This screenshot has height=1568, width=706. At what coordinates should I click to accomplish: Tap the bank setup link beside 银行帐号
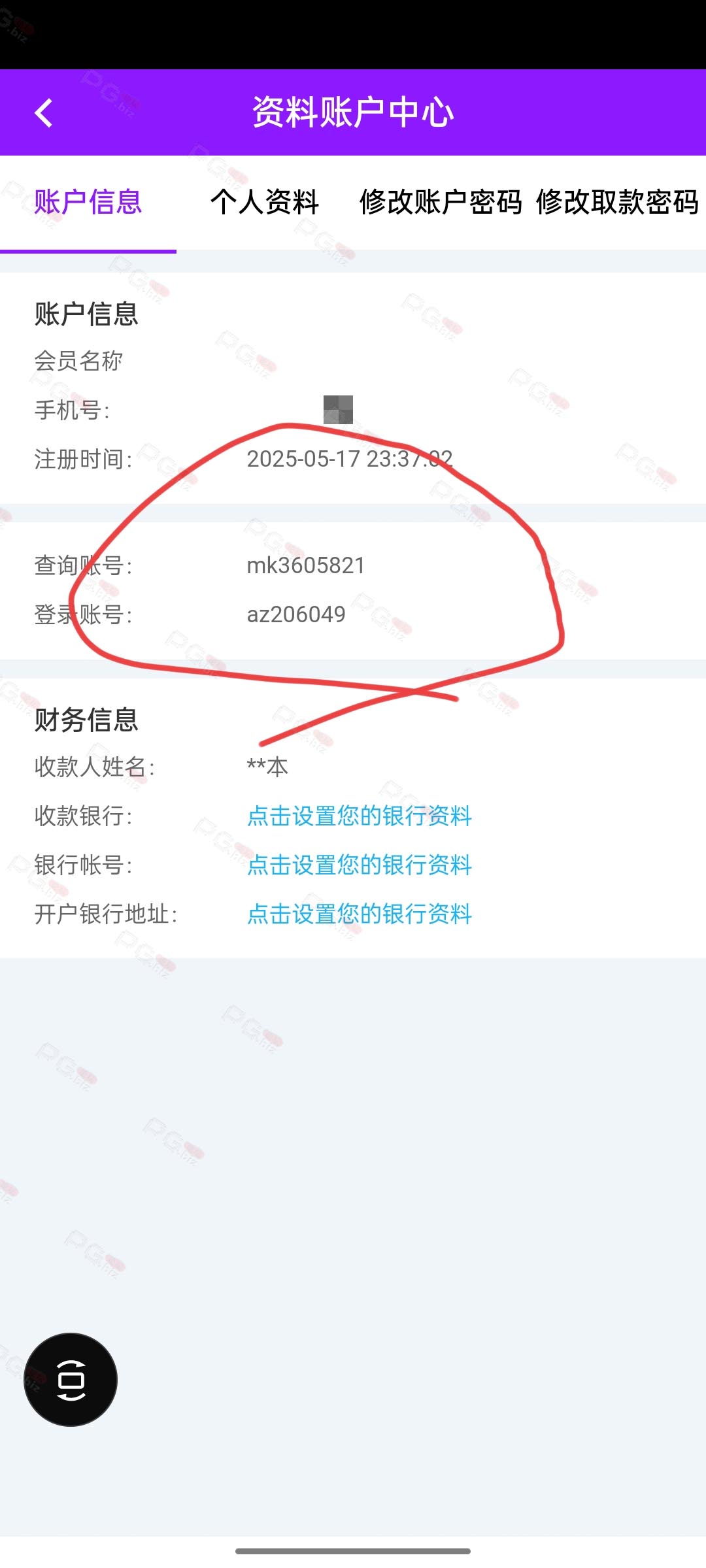(359, 865)
